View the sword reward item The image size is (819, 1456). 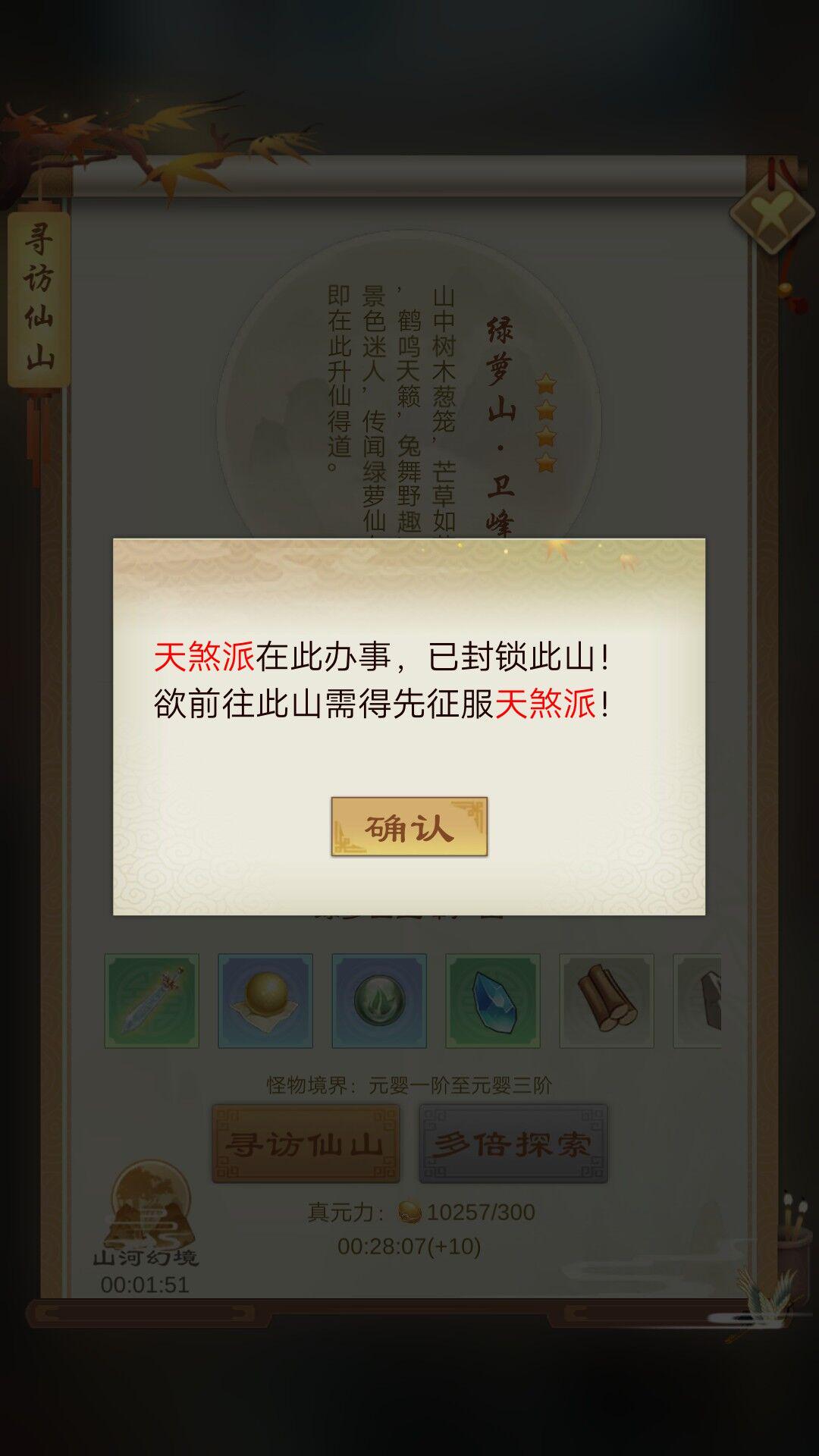[152, 1001]
